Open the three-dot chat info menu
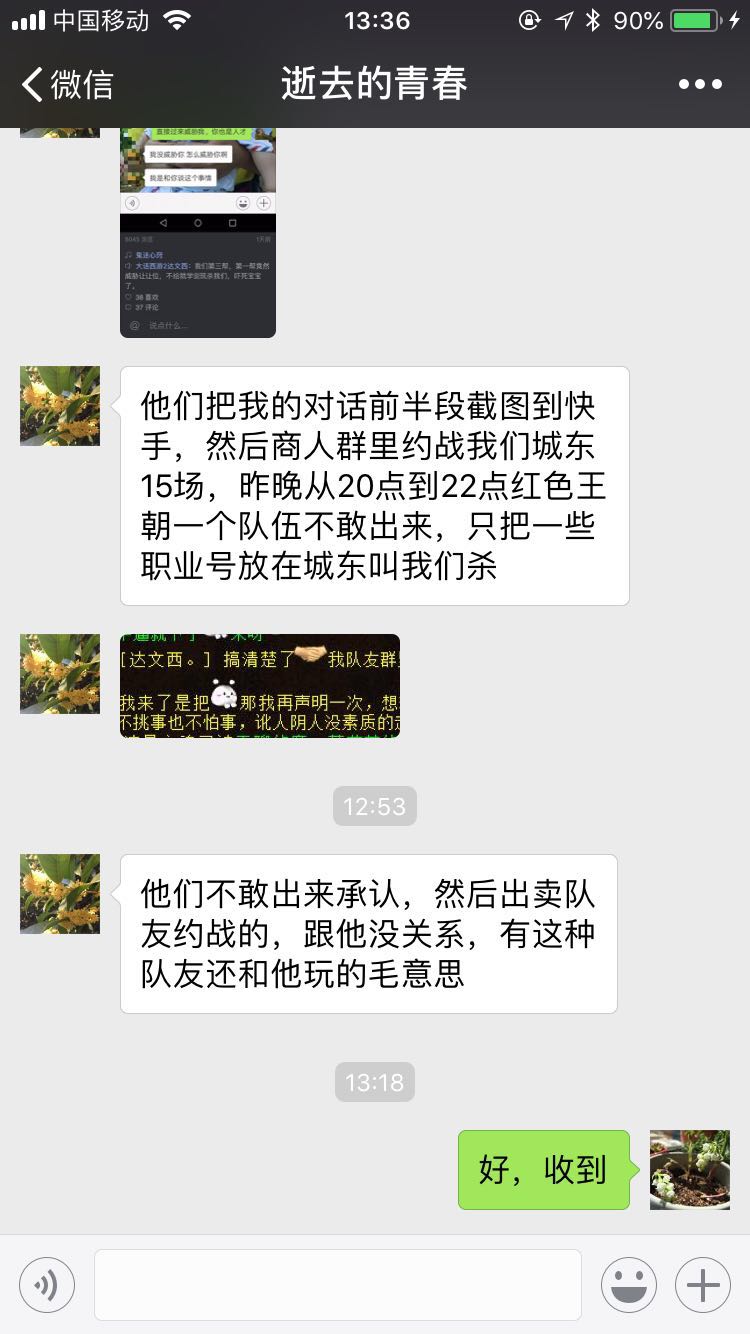 coord(700,84)
